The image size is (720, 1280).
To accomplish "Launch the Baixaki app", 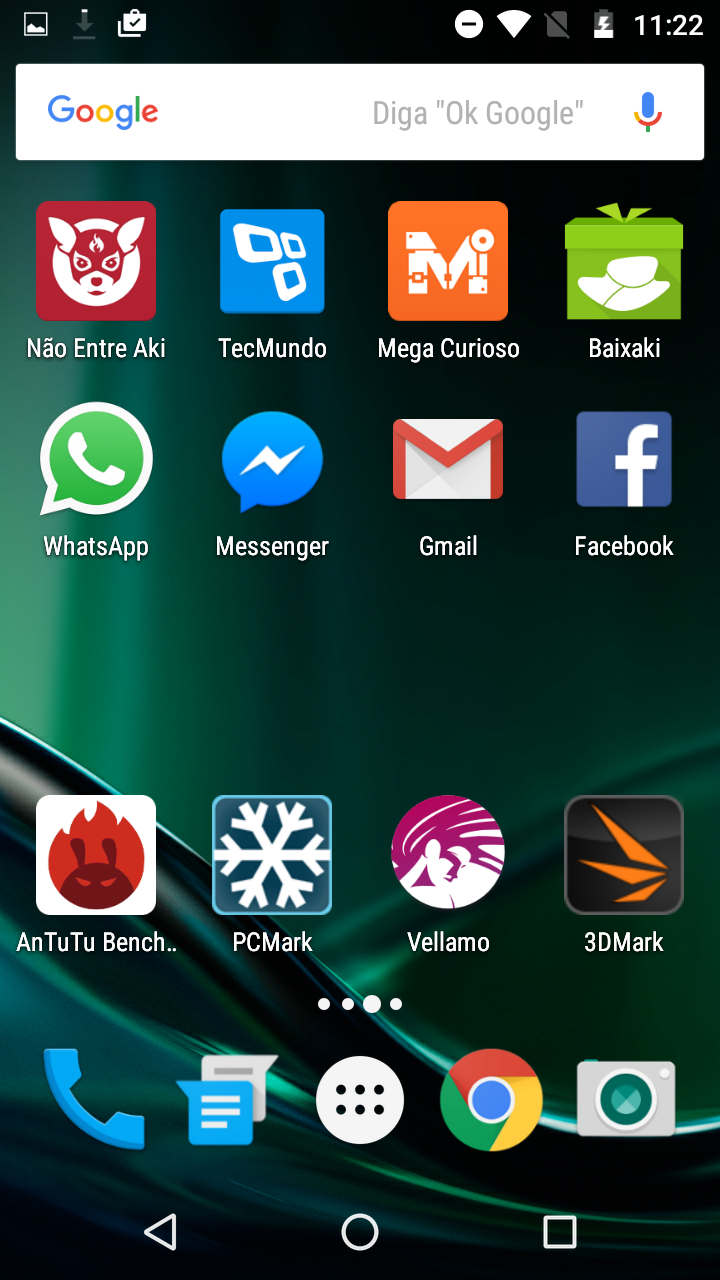I will (x=624, y=261).
